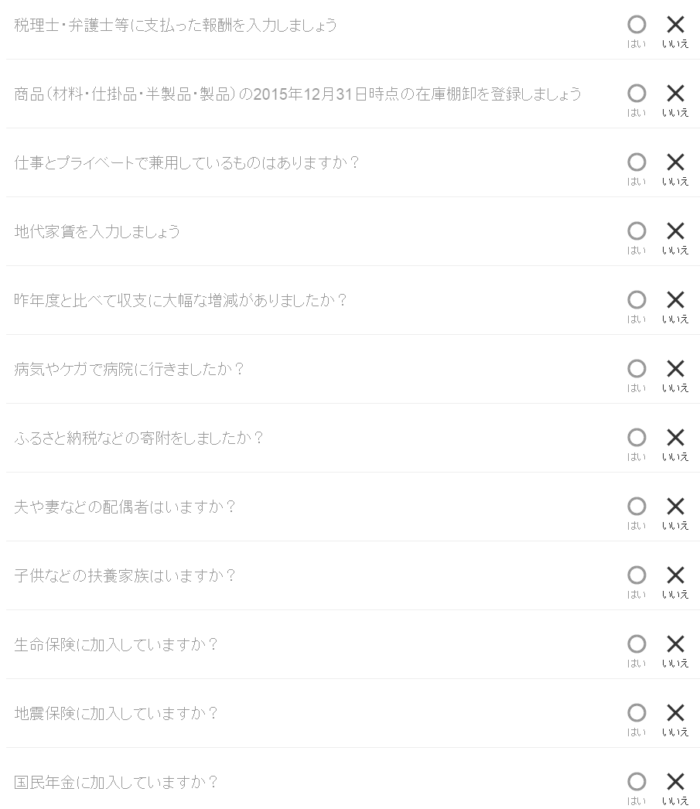Answer いいえ to 扶養家族はいますか
The image size is (700, 809).
pos(676,575)
